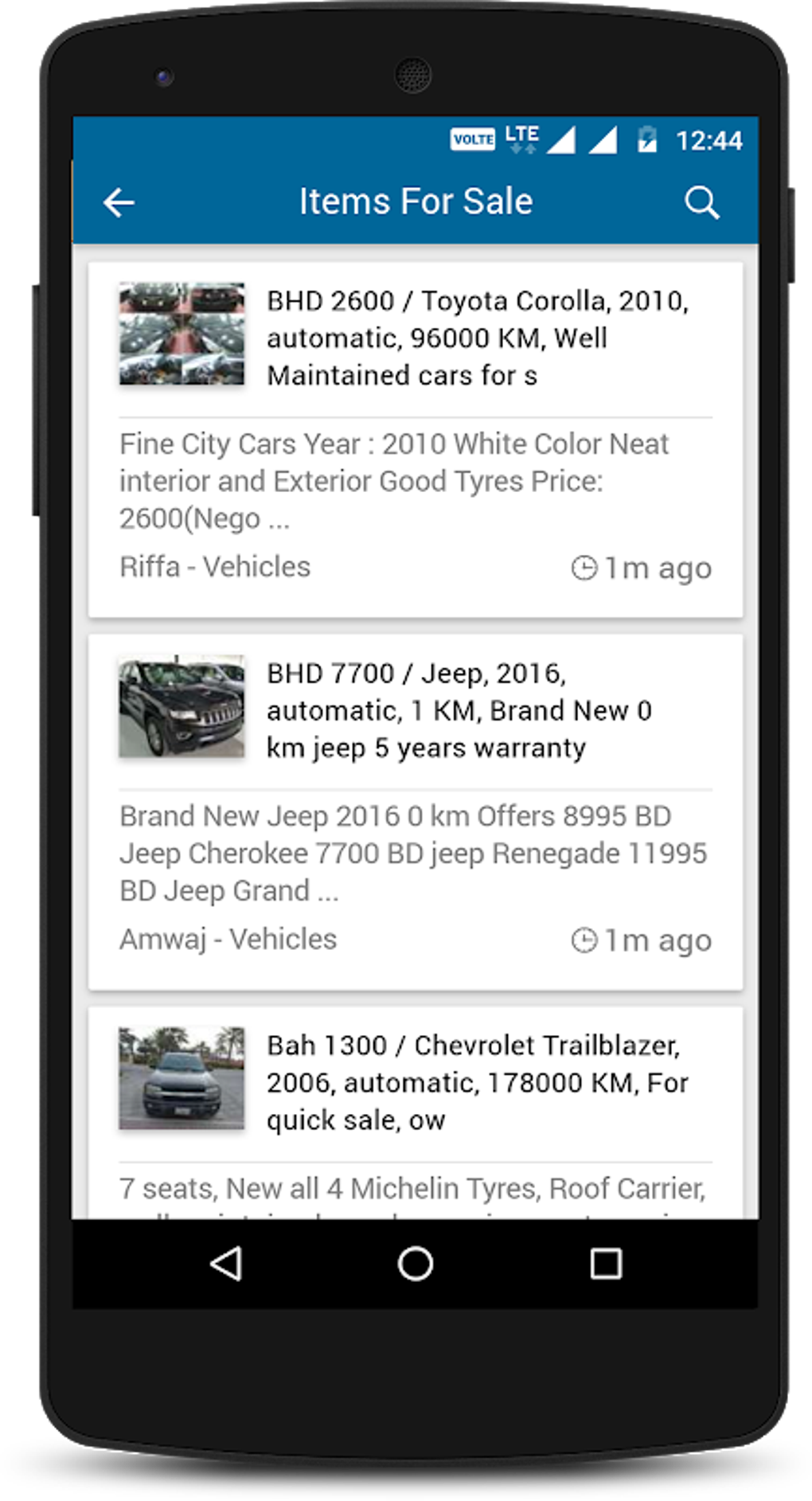Tap the system home button
Image resolution: width=812 pixels, height=1501 pixels.
tap(415, 1263)
